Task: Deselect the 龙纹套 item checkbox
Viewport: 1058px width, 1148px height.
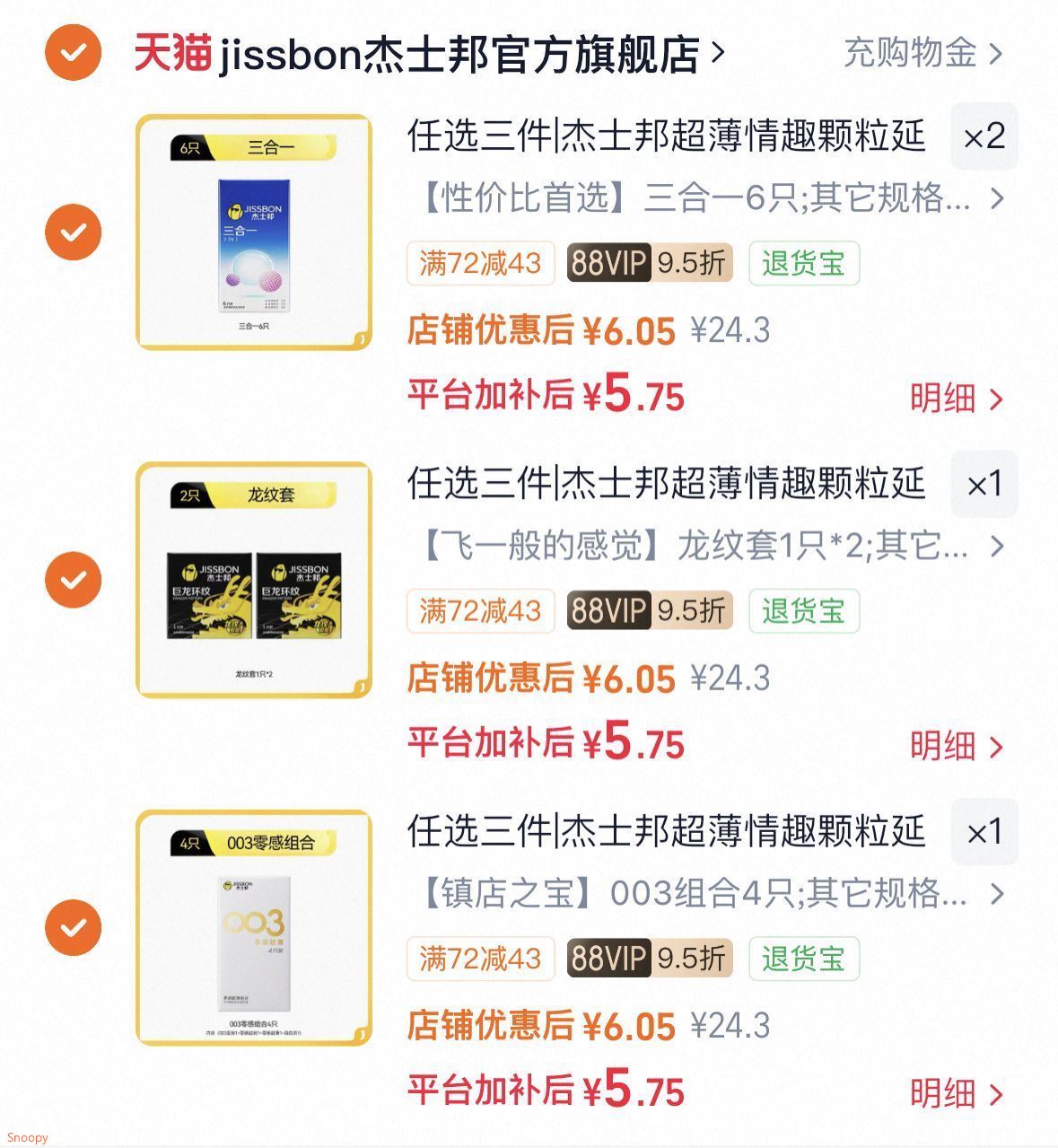Action: tap(73, 580)
